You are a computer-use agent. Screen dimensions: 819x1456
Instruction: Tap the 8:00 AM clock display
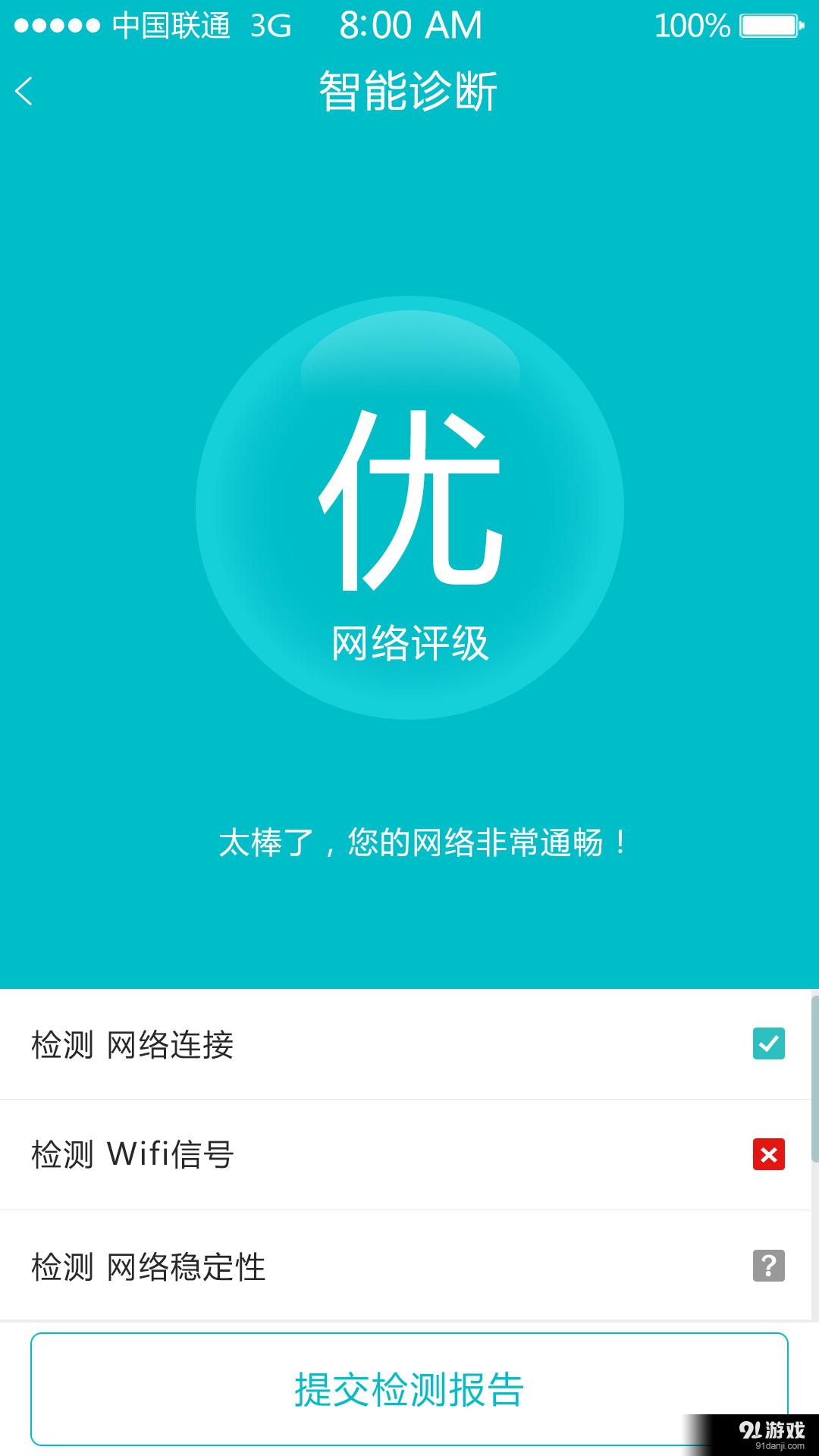pos(409,25)
